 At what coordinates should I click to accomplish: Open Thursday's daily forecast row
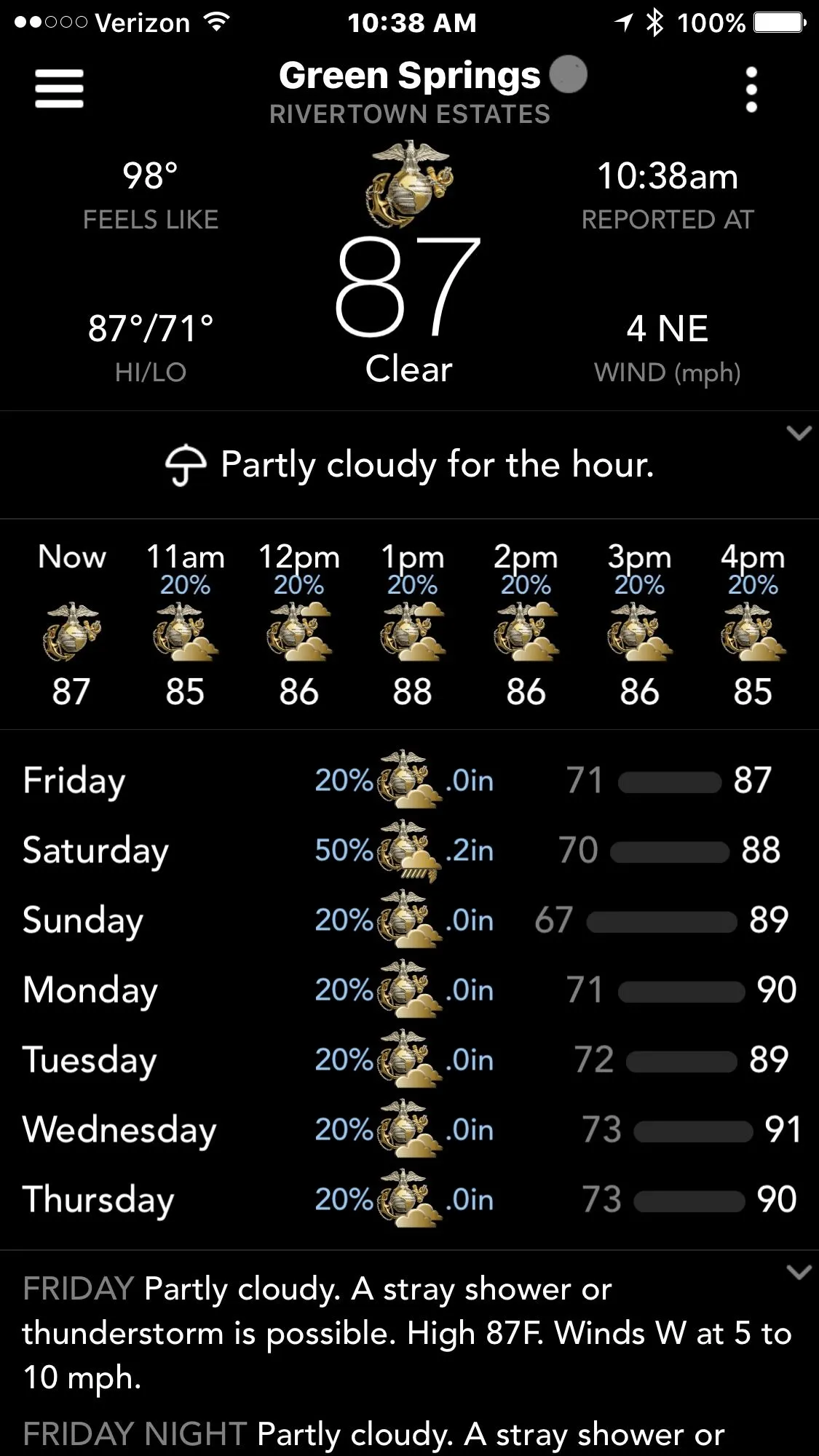pos(409,1199)
